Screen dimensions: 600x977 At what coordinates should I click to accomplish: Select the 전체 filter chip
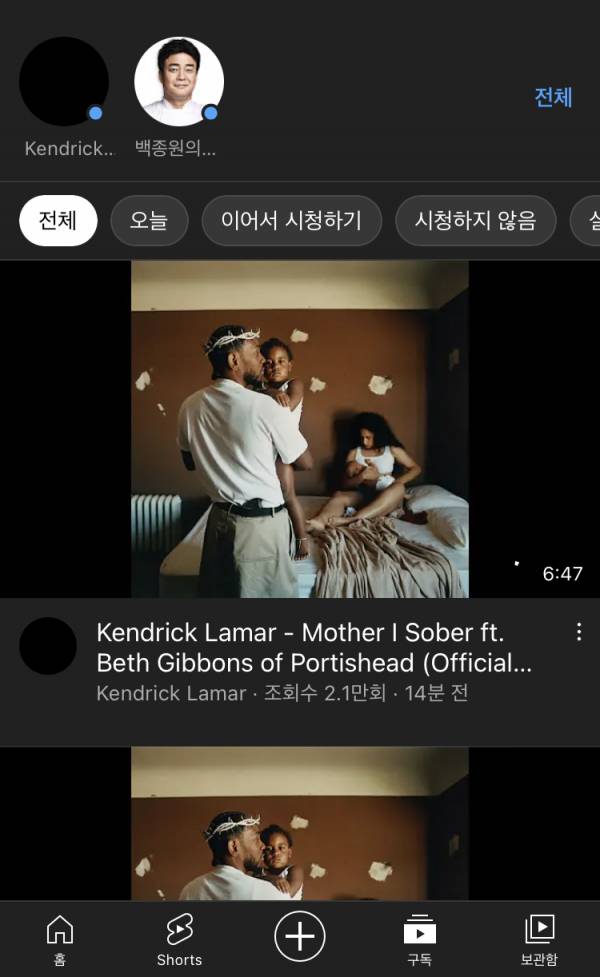pyautogui.click(x=58, y=220)
